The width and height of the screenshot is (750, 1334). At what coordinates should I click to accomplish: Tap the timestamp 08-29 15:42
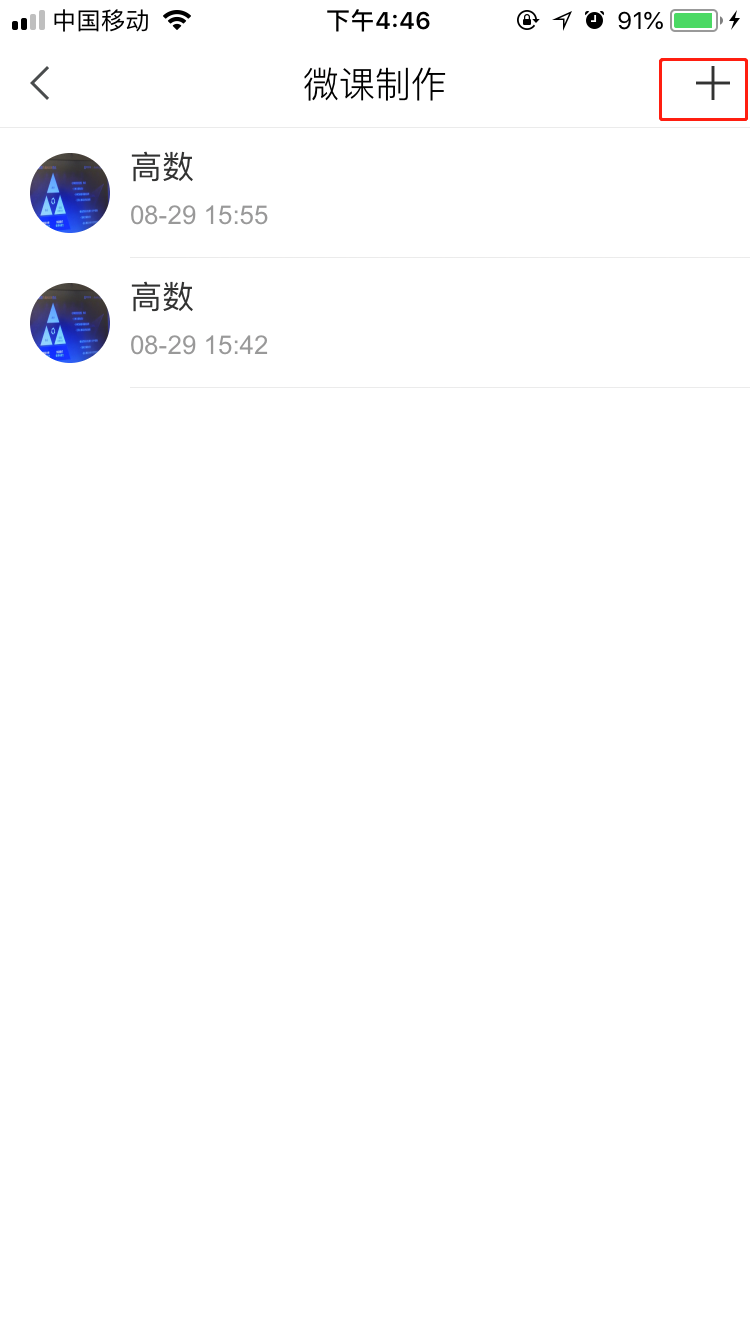pyautogui.click(x=199, y=345)
